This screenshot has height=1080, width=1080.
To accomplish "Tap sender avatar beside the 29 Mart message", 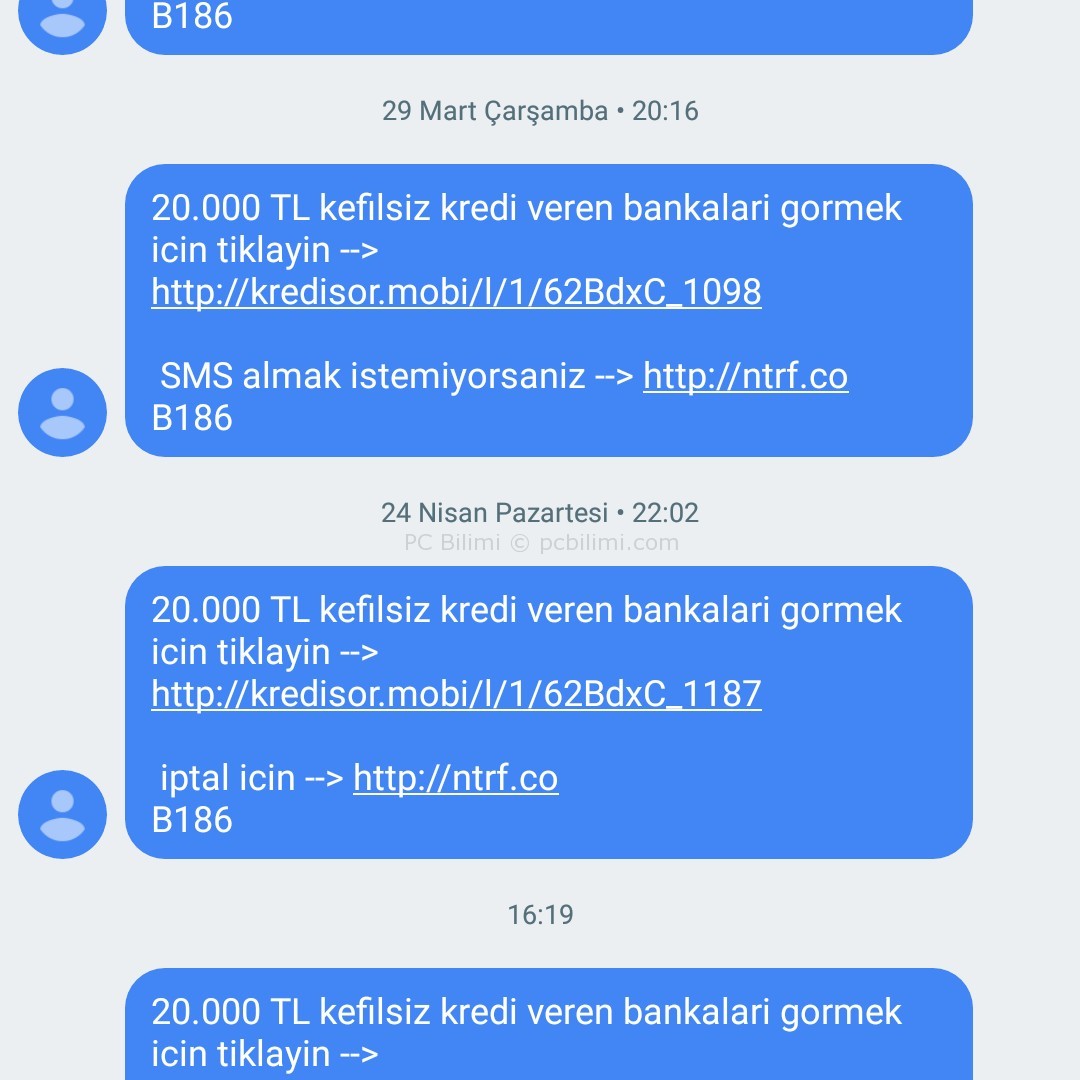I will [63, 412].
